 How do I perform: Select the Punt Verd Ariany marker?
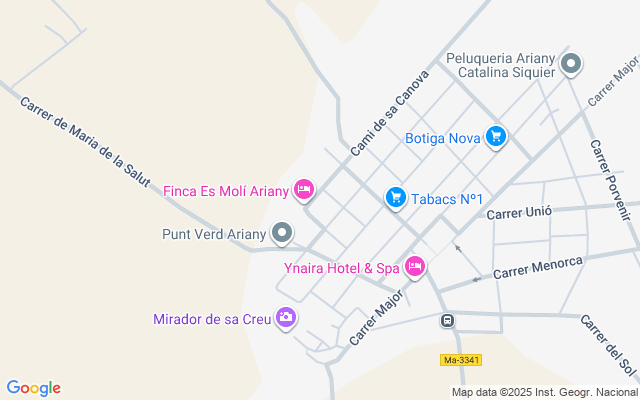pos(282,233)
